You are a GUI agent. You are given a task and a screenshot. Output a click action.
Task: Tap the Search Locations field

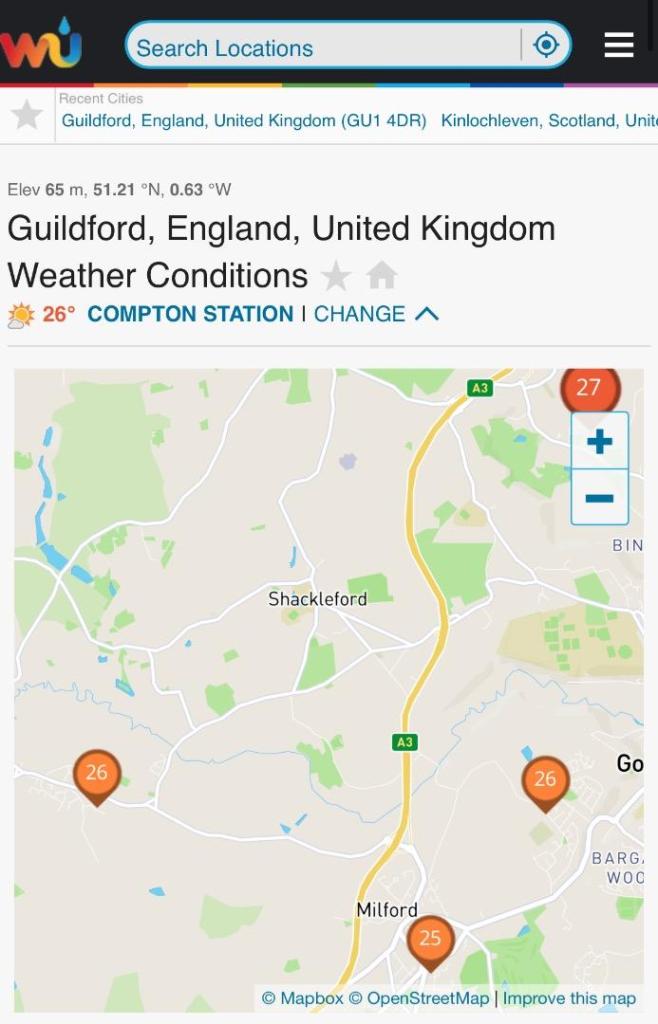(325, 47)
